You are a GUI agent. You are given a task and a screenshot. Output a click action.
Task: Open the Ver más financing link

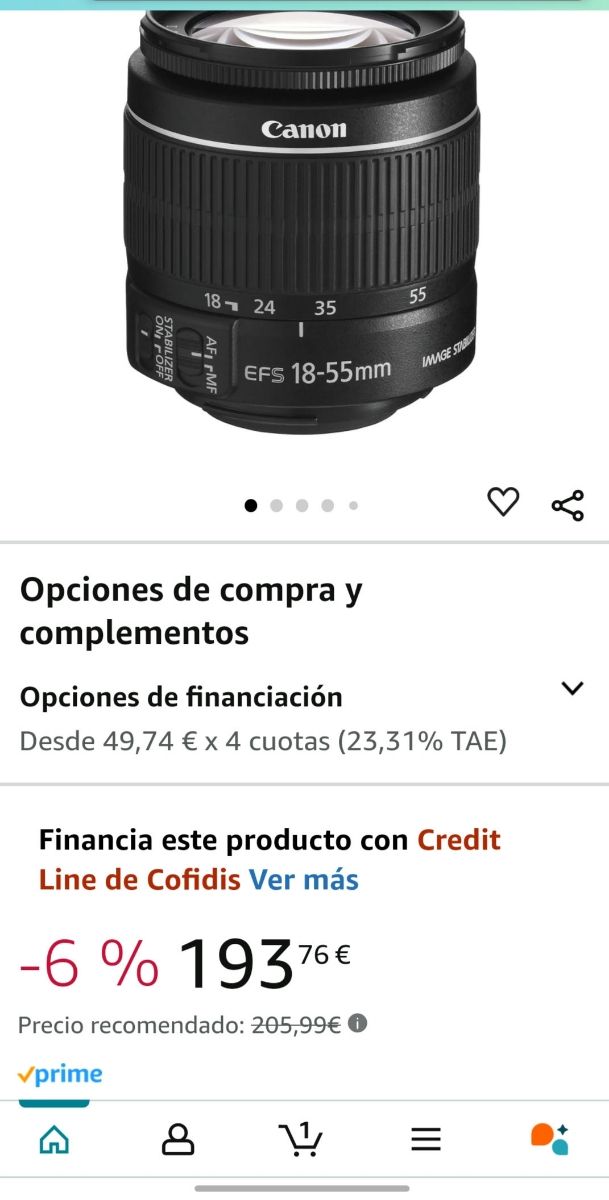(x=303, y=880)
